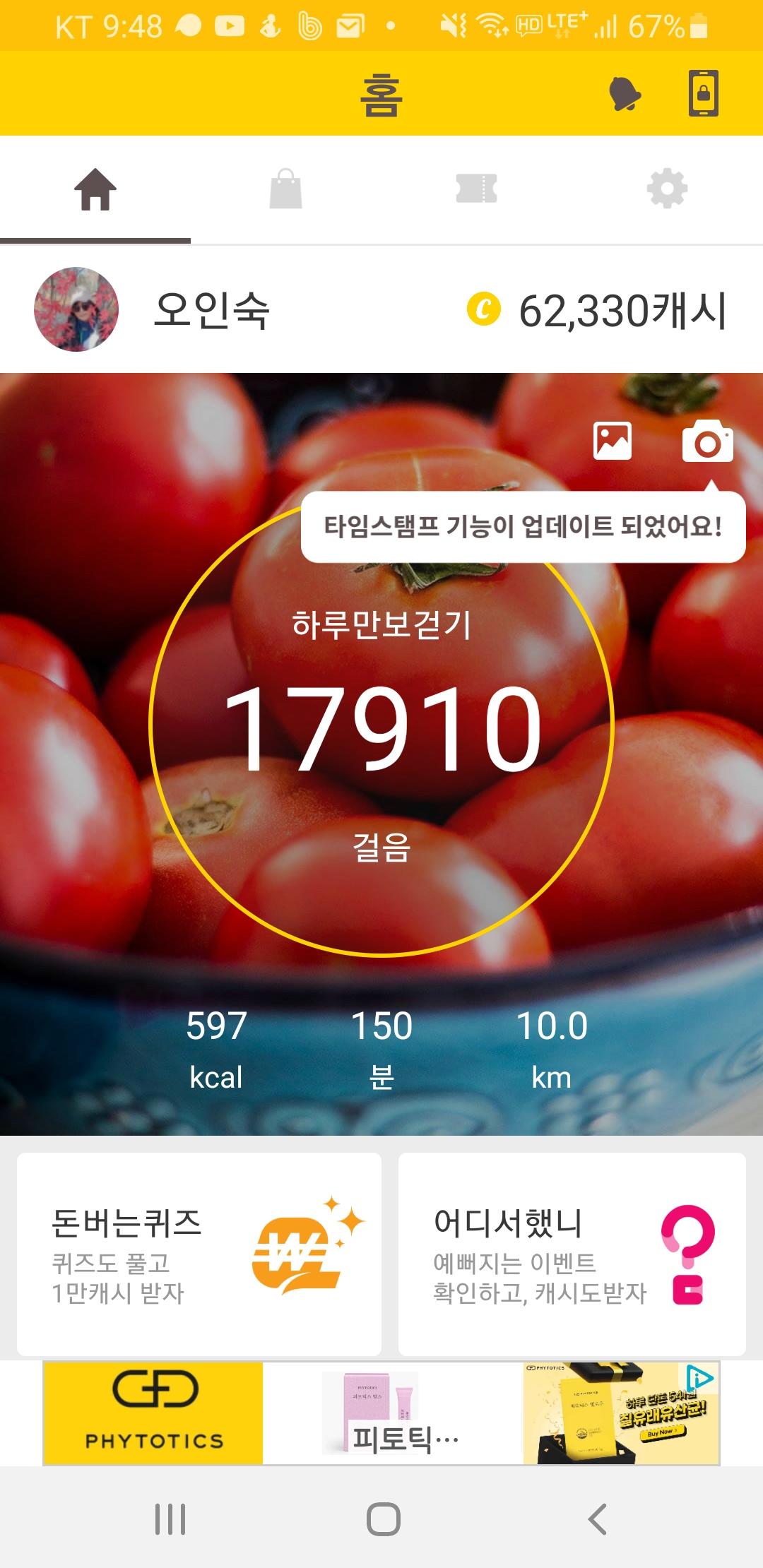Switch to the home tab
Image resolution: width=763 pixels, height=1568 pixels.
[x=95, y=189]
